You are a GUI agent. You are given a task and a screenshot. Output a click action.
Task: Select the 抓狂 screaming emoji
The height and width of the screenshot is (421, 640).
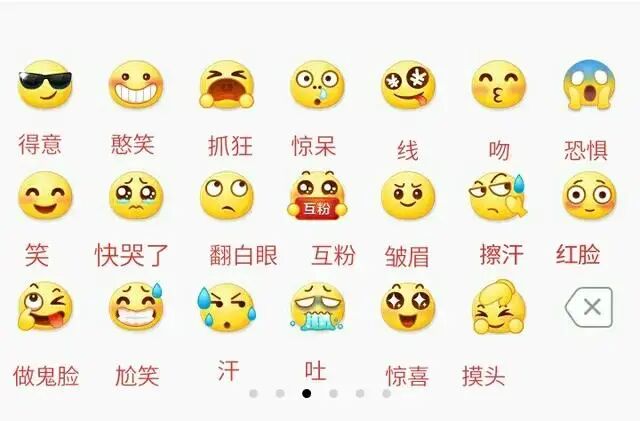[227, 86]
